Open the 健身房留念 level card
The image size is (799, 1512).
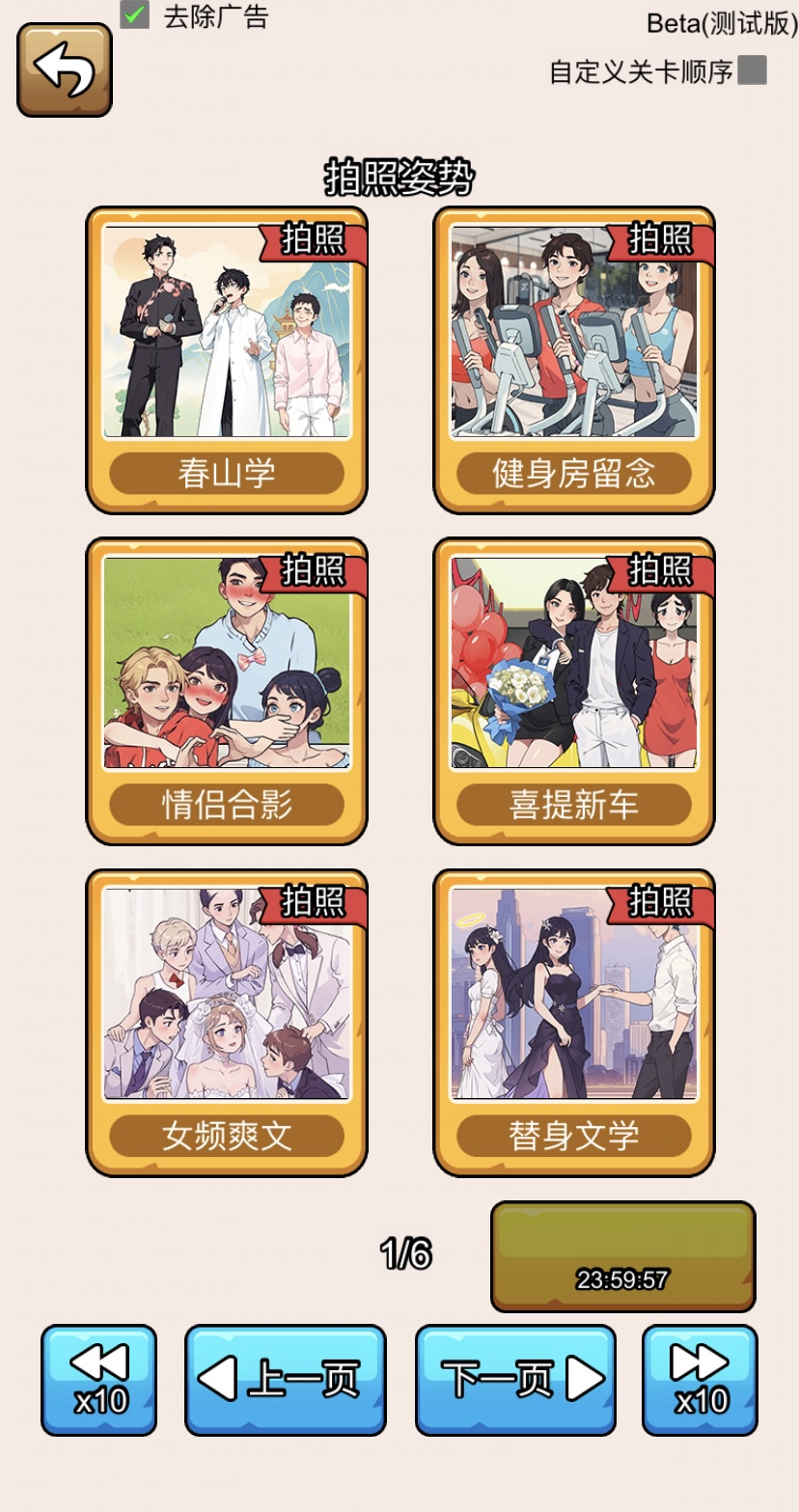click(x=574, y=359)
